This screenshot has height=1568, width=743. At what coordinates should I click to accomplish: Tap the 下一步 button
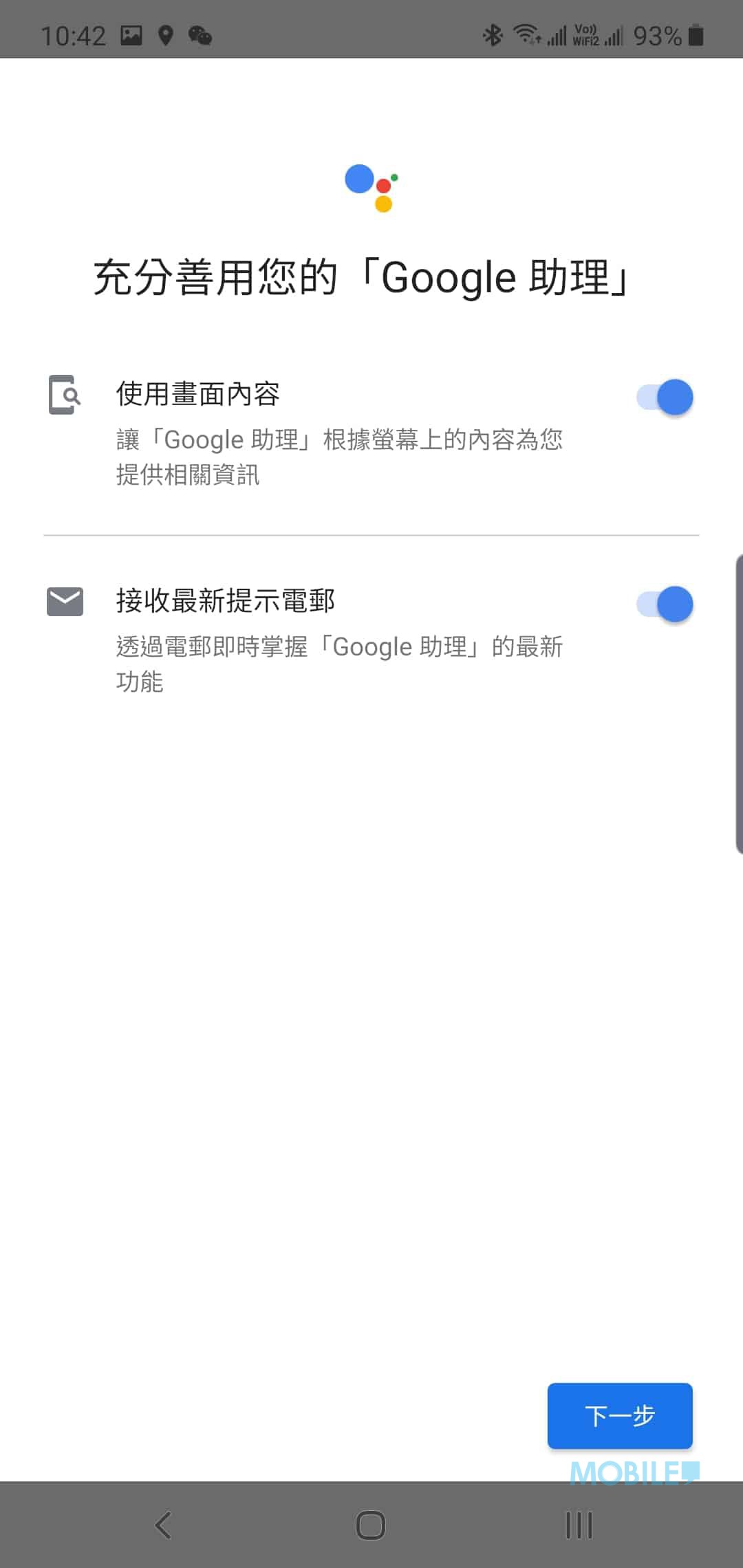[620, 1415]
